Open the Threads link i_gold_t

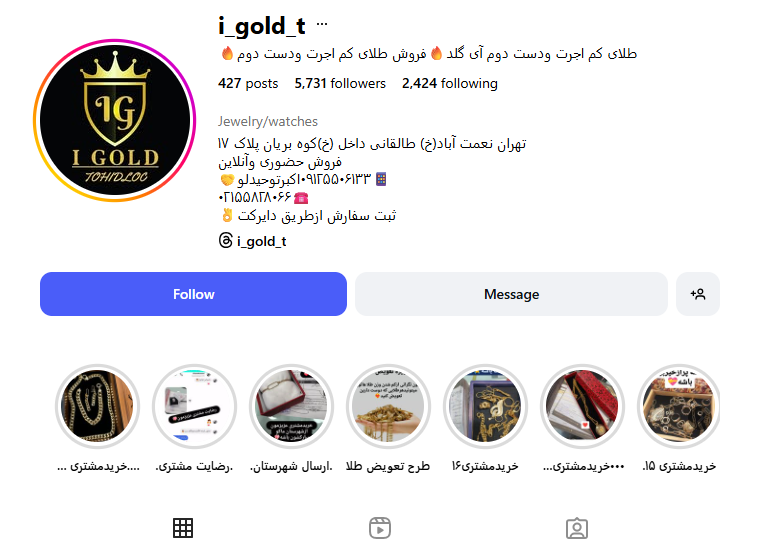point(252,241)
